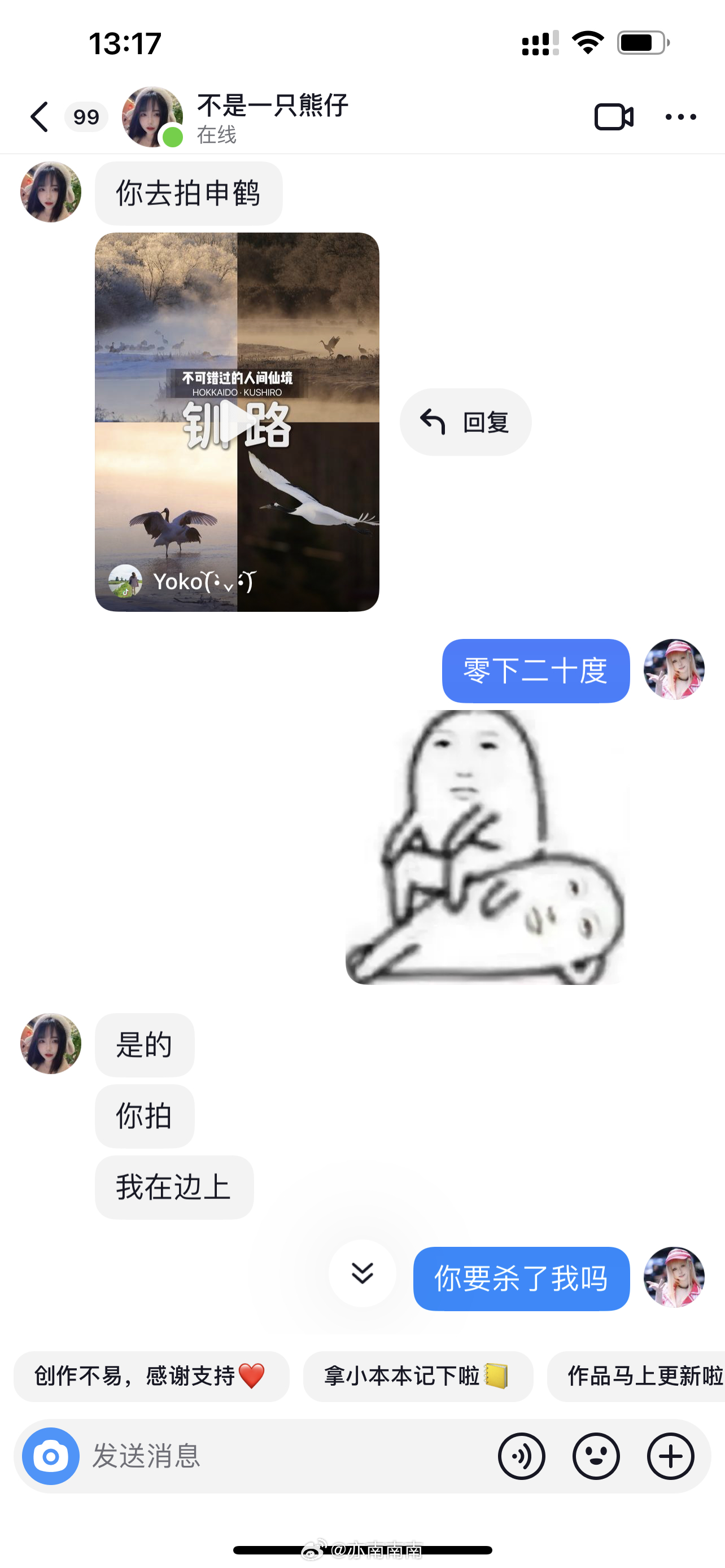Open the emoji sticker panel
This screenshot has width=725, height=1568.
596,1456
